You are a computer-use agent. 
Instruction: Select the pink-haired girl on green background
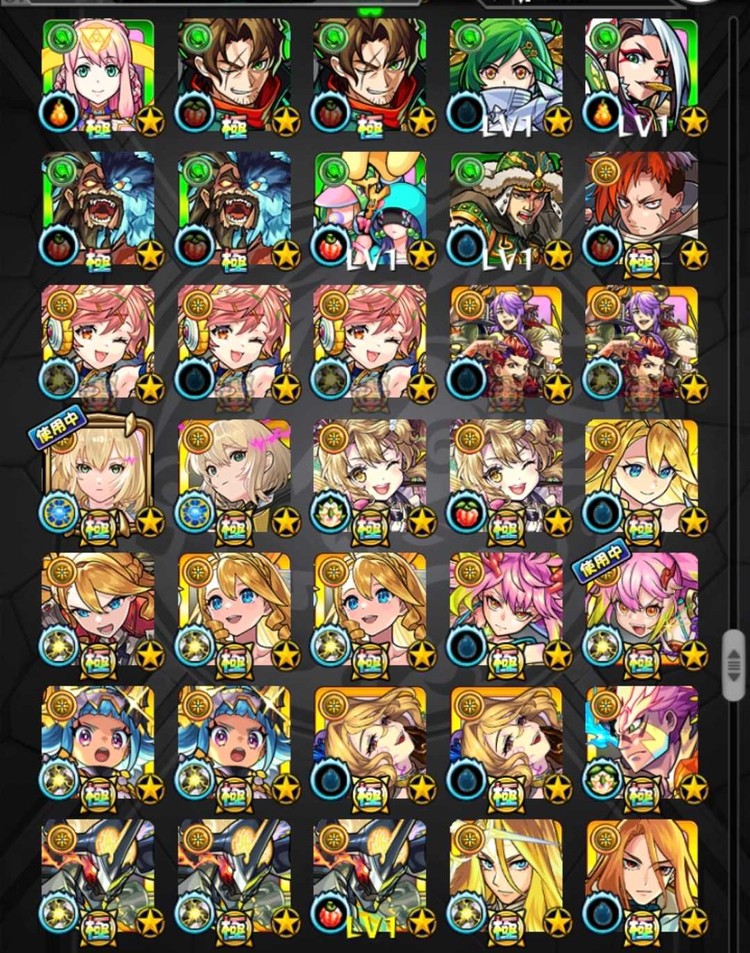tap(98, 77)
